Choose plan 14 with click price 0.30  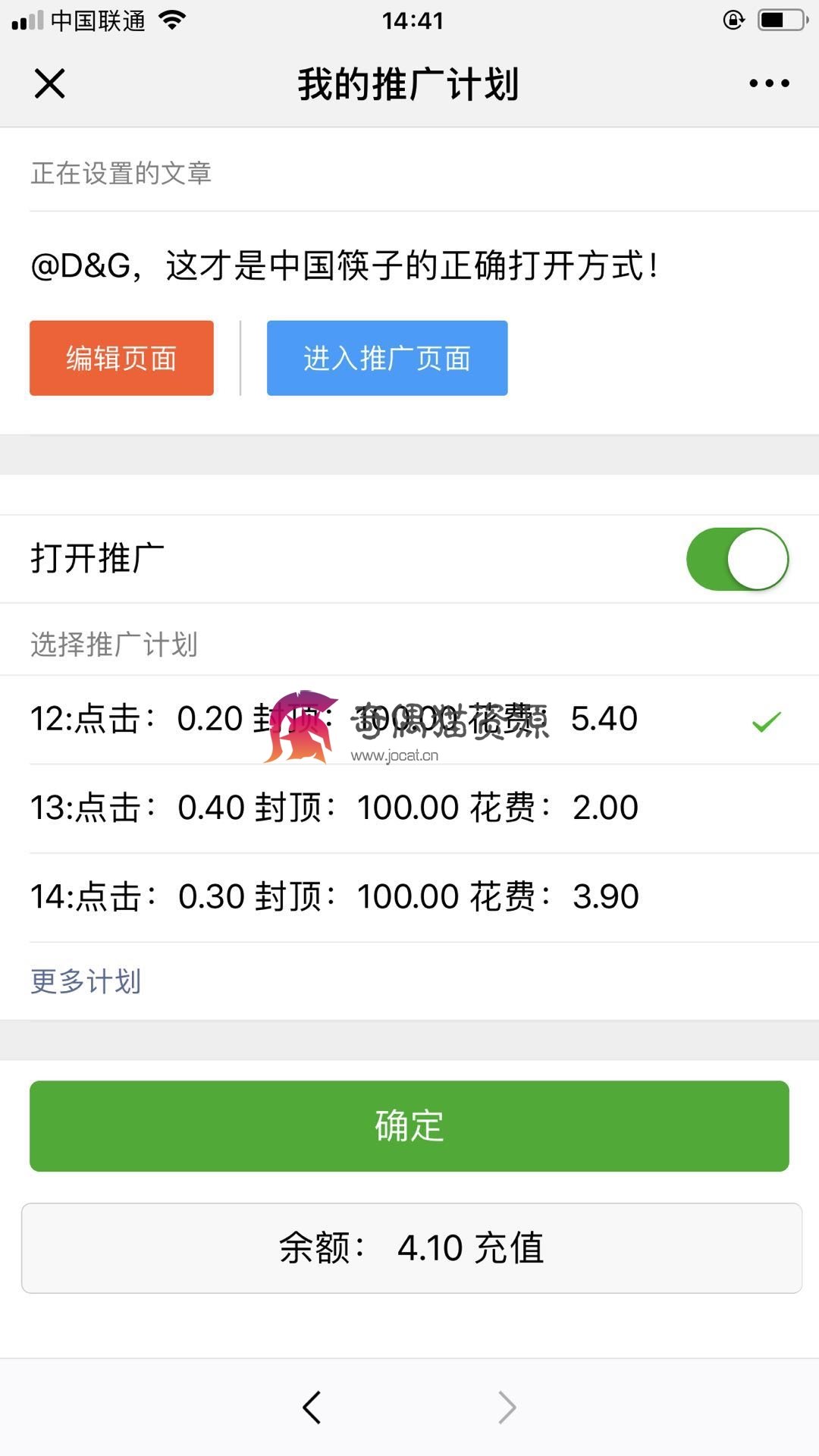pyautogui.click(x=409, y=897)
